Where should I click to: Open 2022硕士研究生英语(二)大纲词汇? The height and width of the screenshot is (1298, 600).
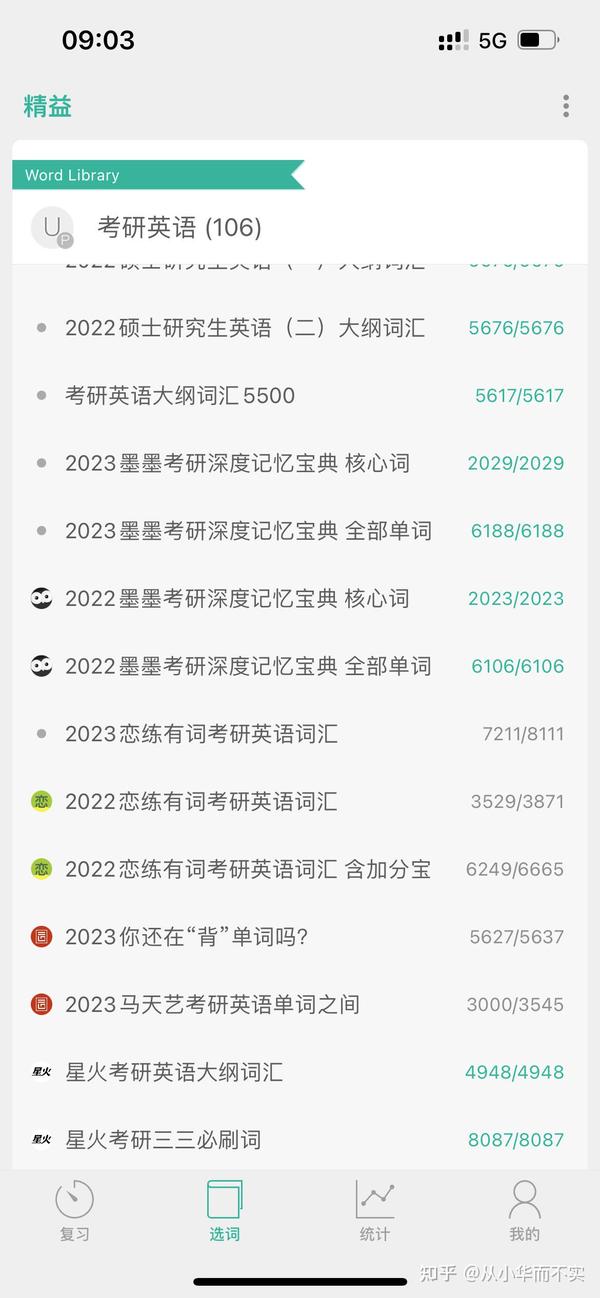245,328
